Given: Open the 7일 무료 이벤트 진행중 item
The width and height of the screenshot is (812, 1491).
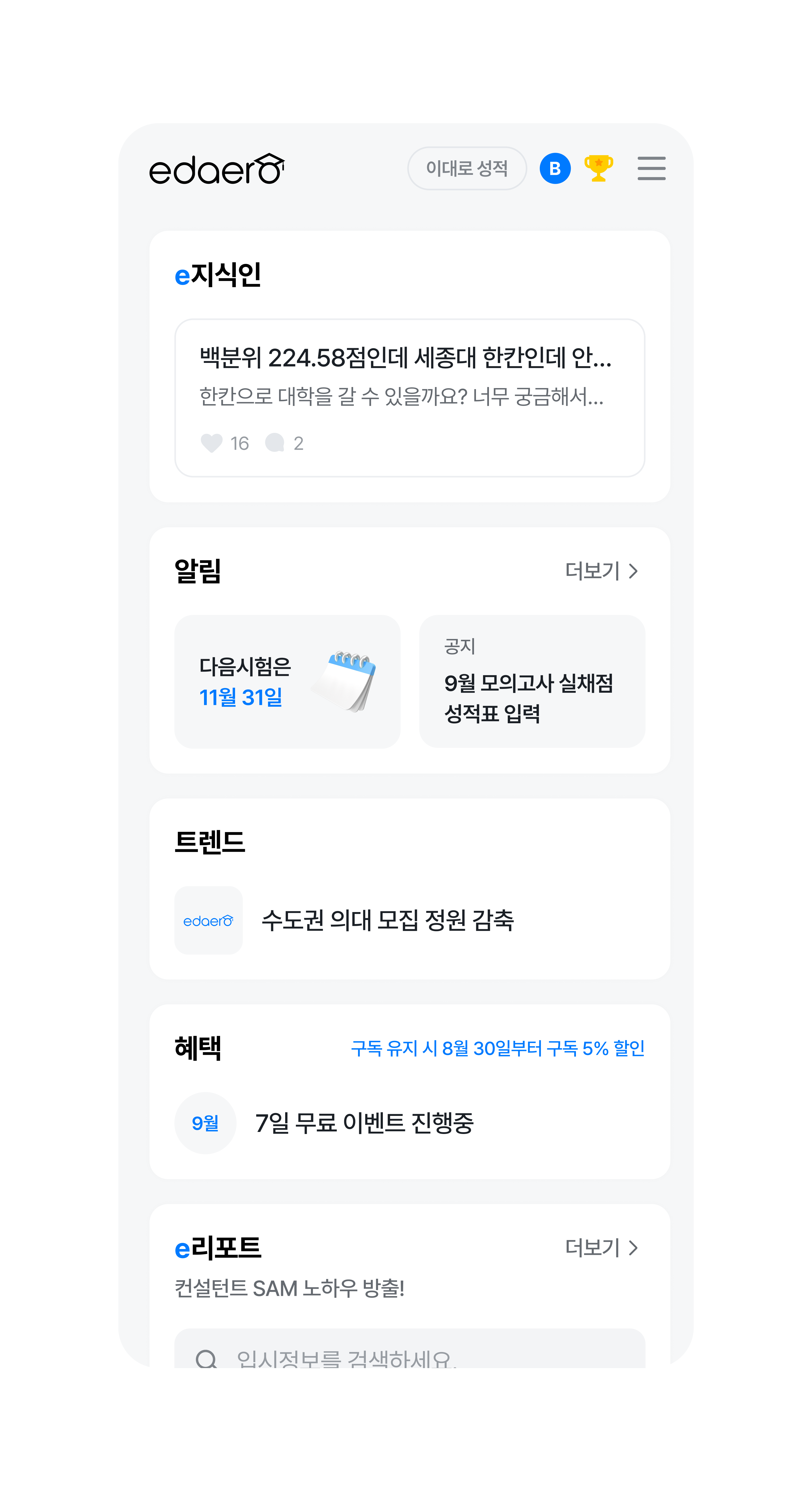Looking at the screenshot, I should tap(364, 1123).
